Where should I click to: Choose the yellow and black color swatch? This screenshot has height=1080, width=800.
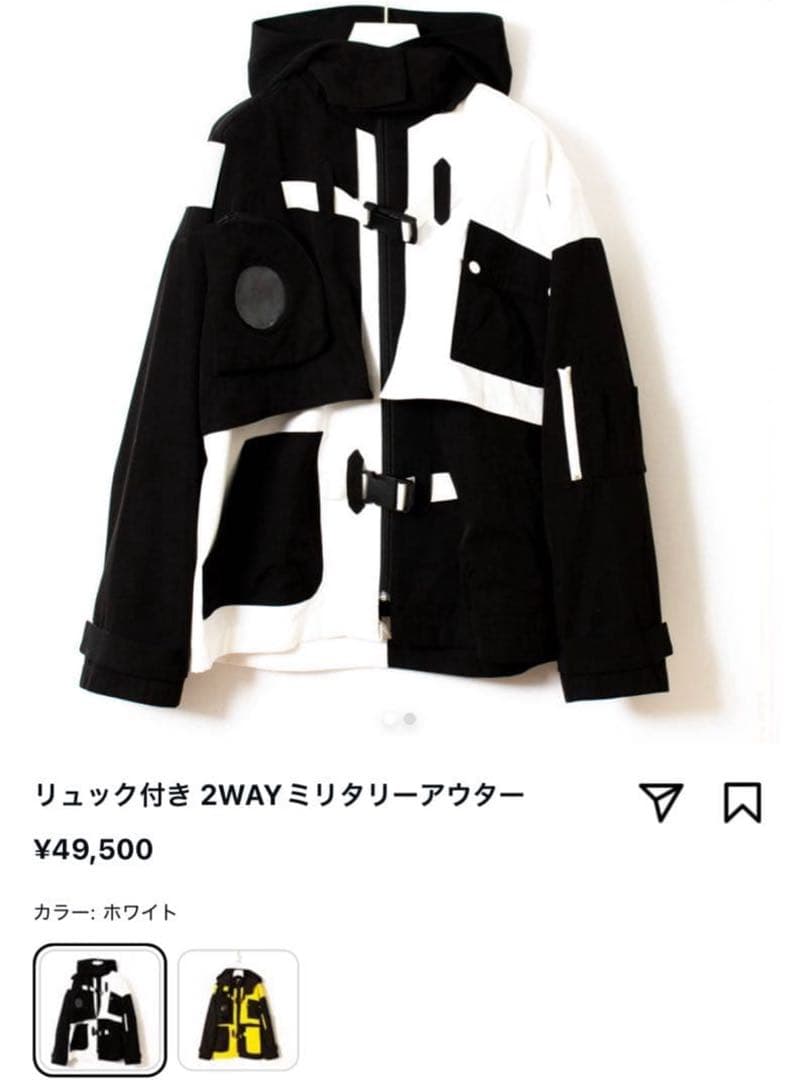click(238, 1007)
